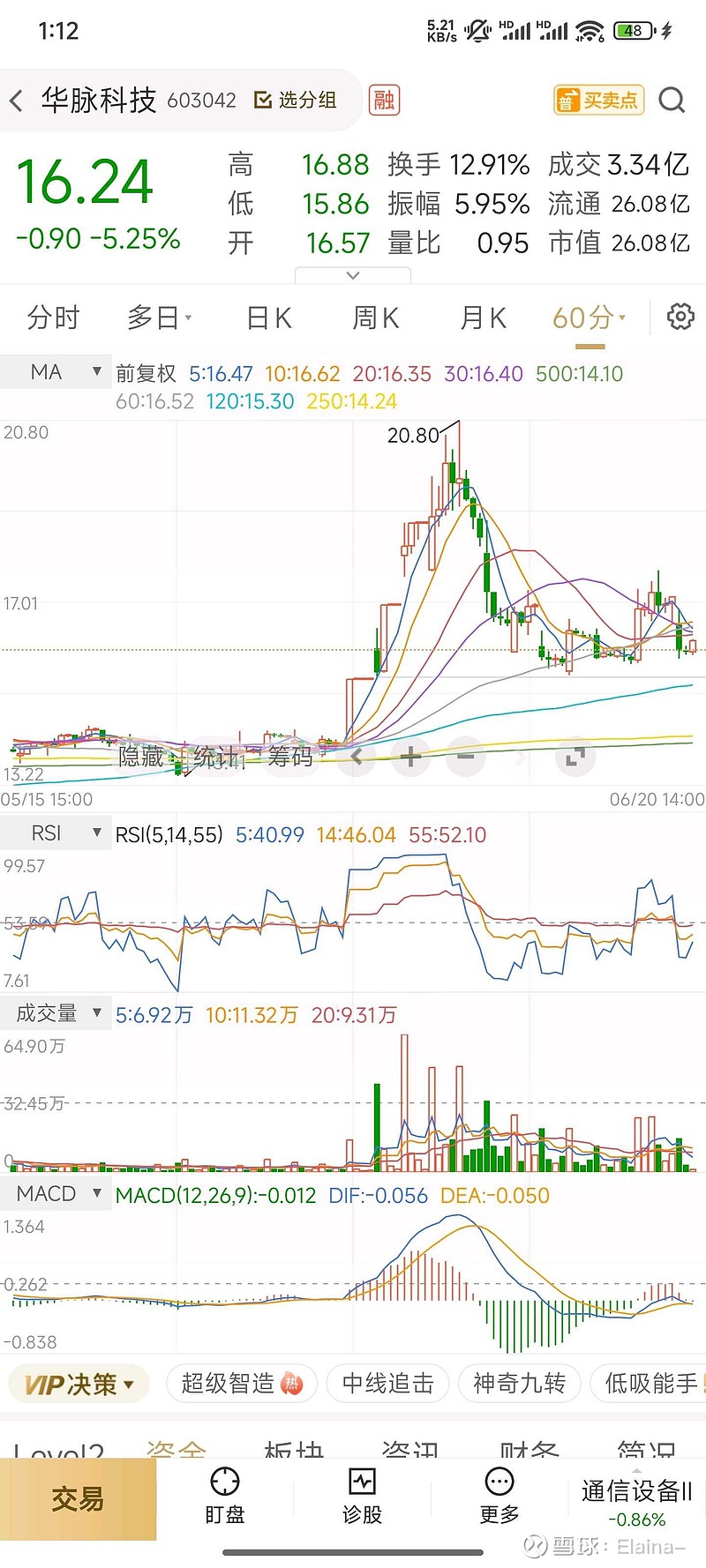Open the 多日 dropdown tab
The height and width of the screenshot is (1568, 706).
(x=159, y=317)
